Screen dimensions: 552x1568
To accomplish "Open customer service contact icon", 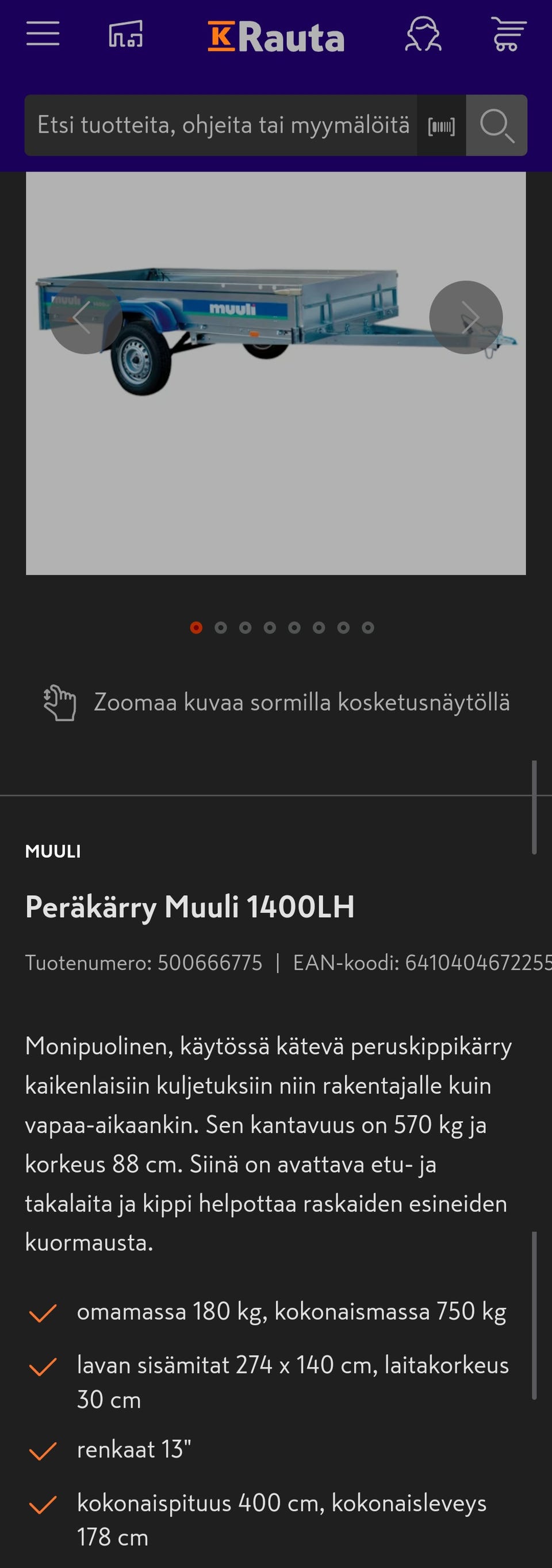I will [x=424, y=34].
